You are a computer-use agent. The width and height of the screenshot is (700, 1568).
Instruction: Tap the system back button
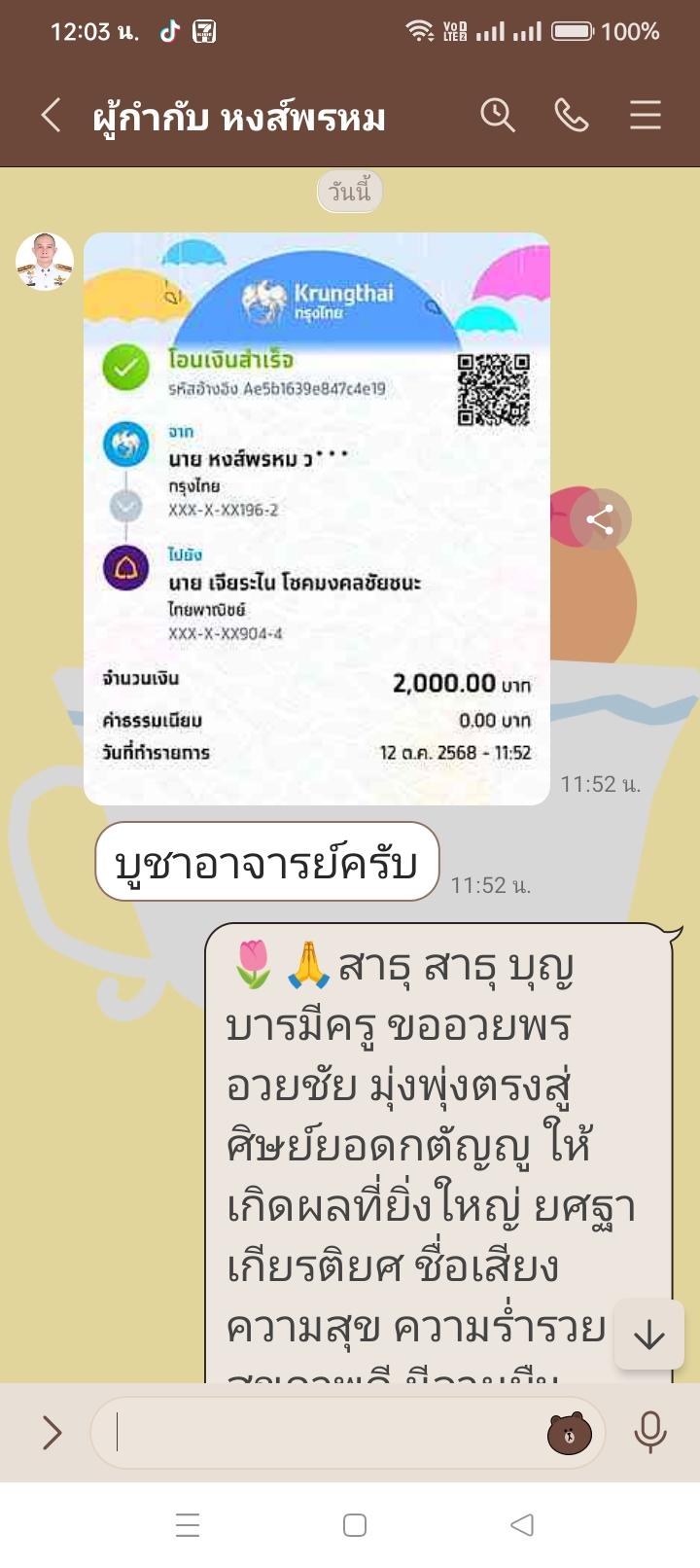522,1524
